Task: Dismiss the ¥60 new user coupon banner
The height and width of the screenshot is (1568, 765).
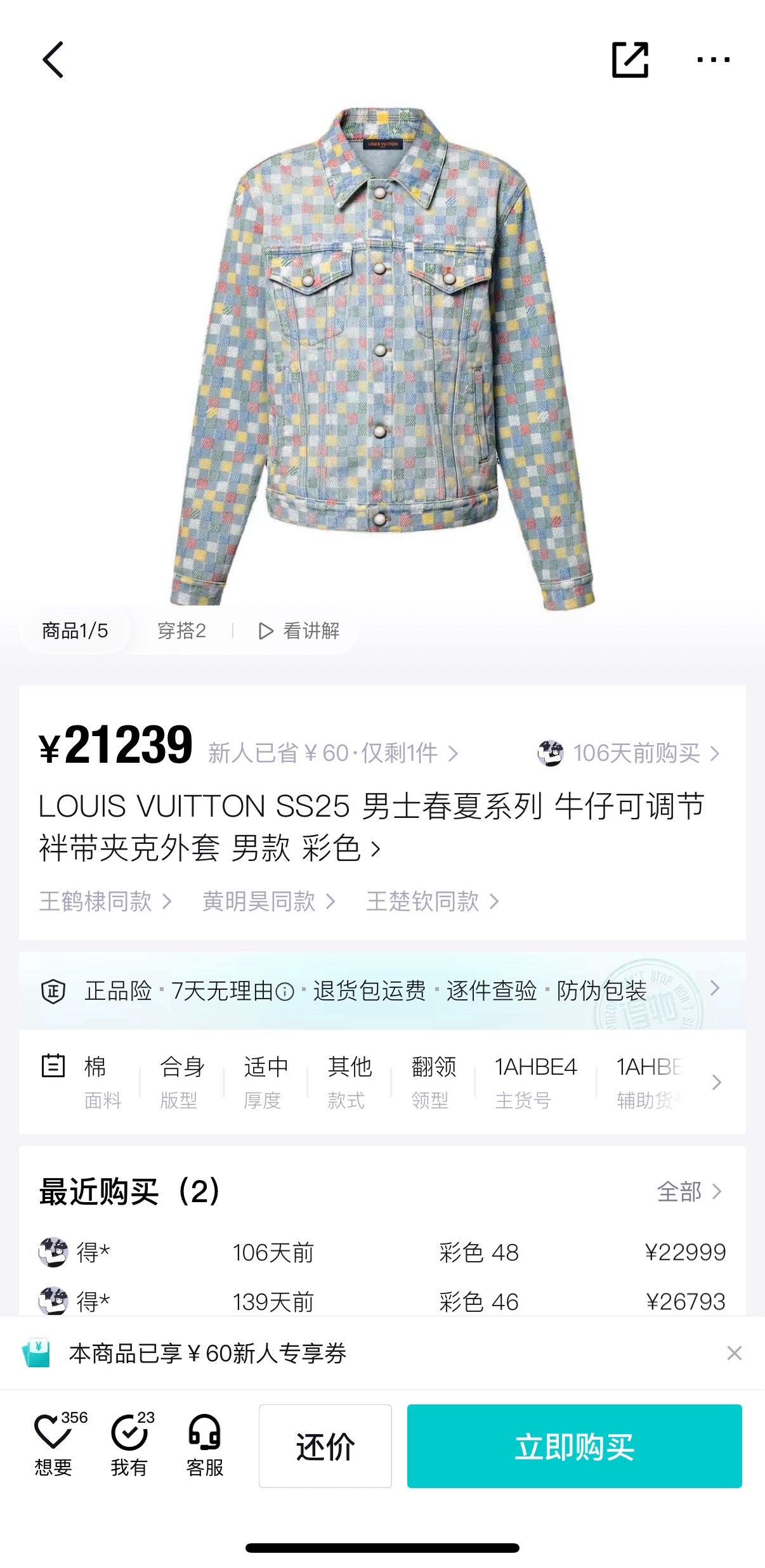Action: click(734, 1354)
